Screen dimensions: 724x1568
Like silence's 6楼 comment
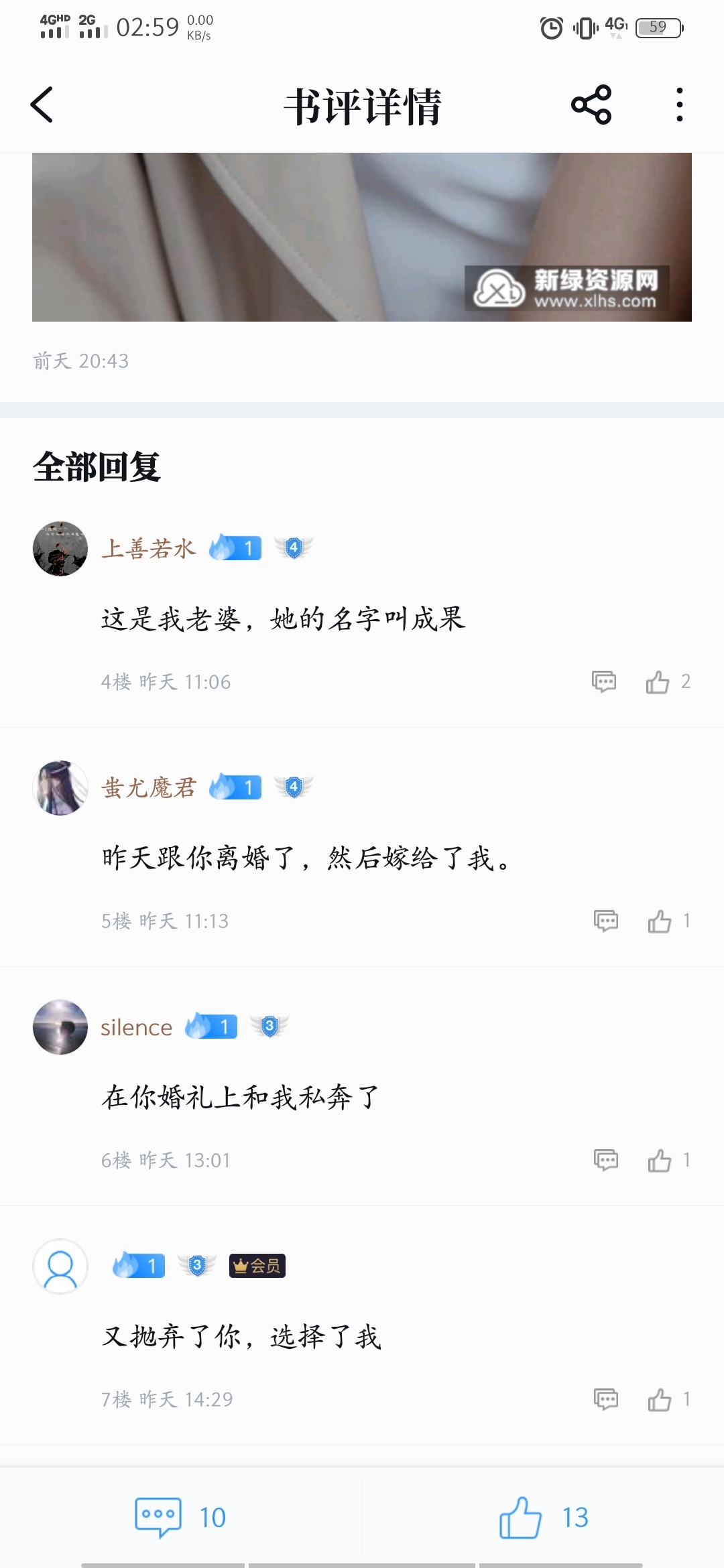point(660,1160)
